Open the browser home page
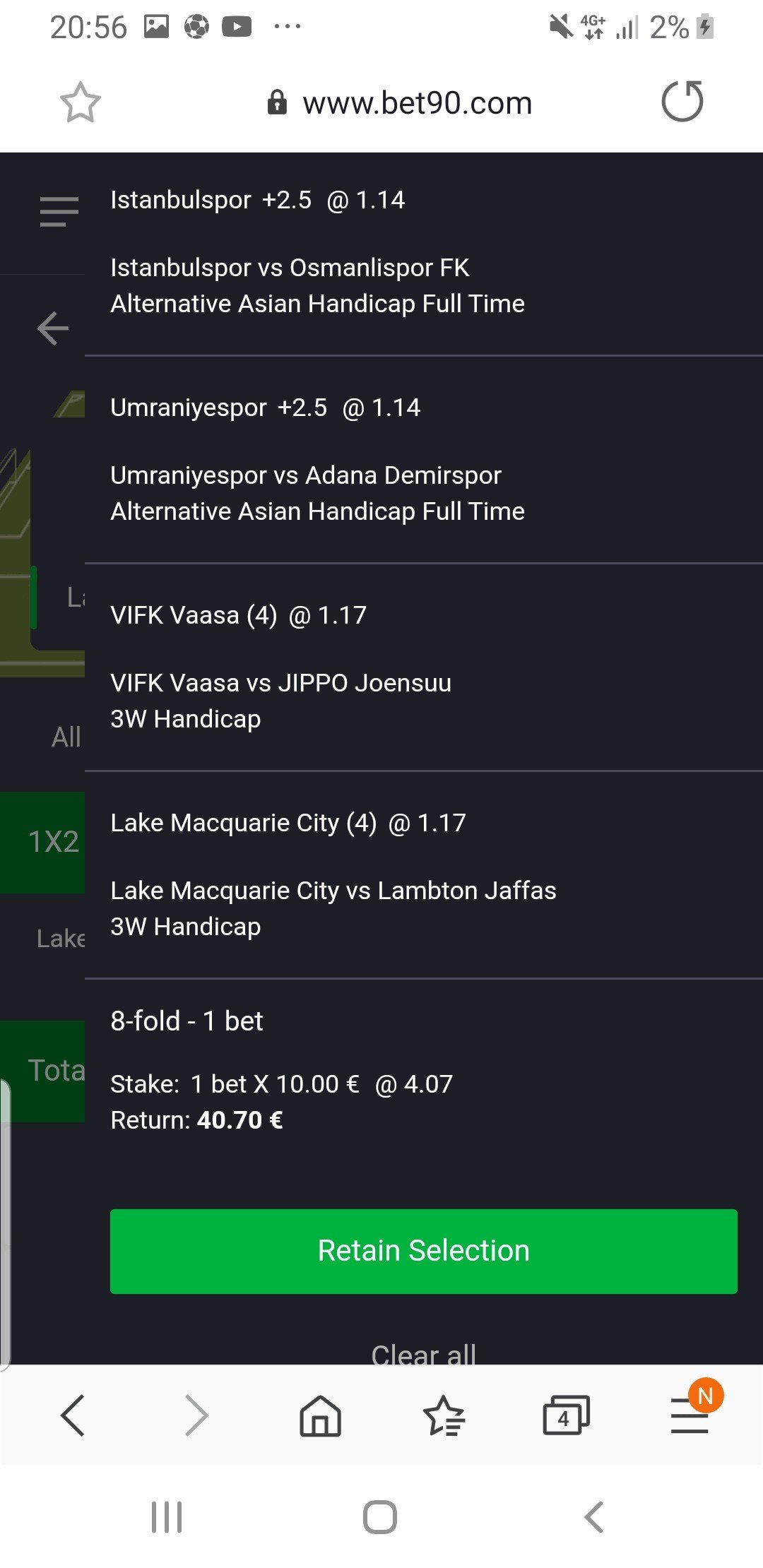This screenshot has width=763, height=1568. (320, 1416)
